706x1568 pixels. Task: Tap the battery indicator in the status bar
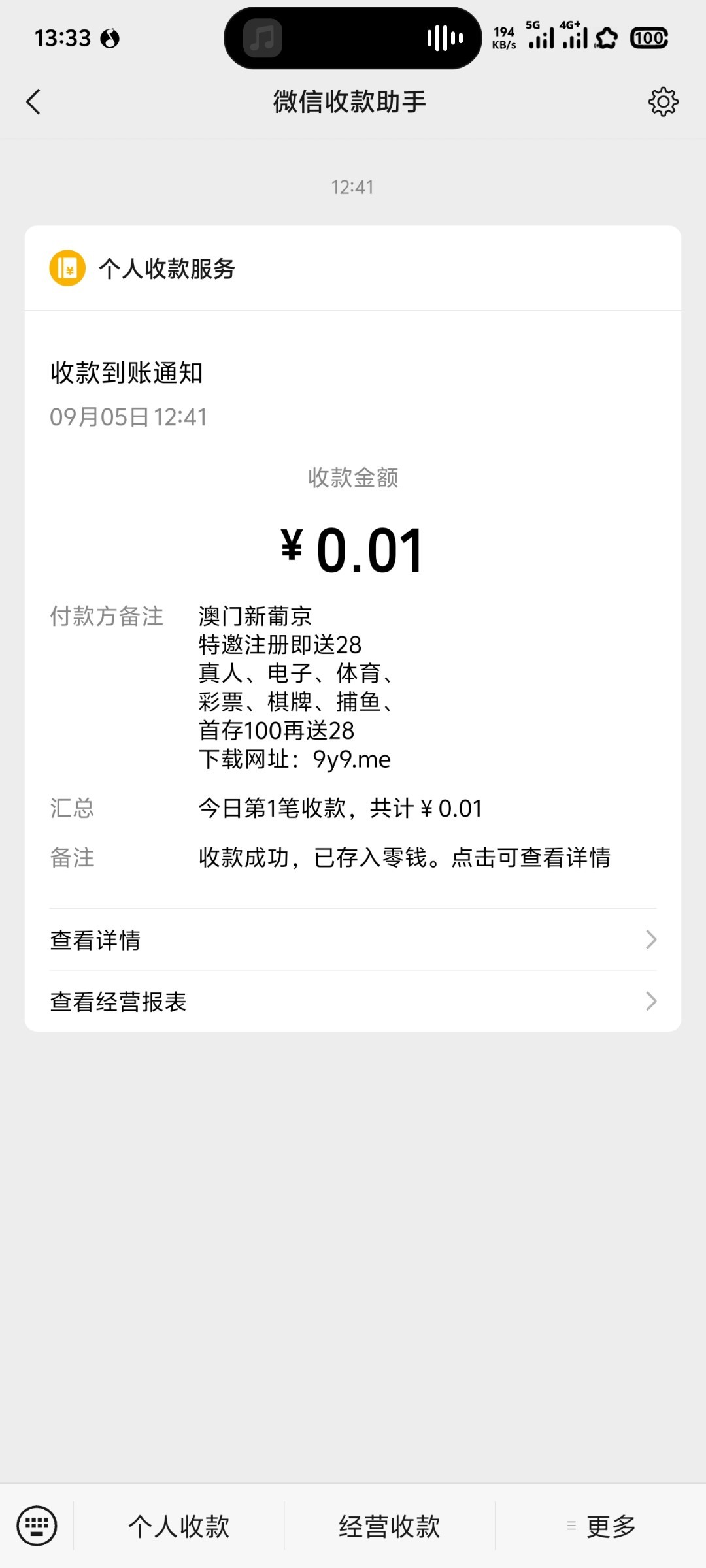pos(649,38)
